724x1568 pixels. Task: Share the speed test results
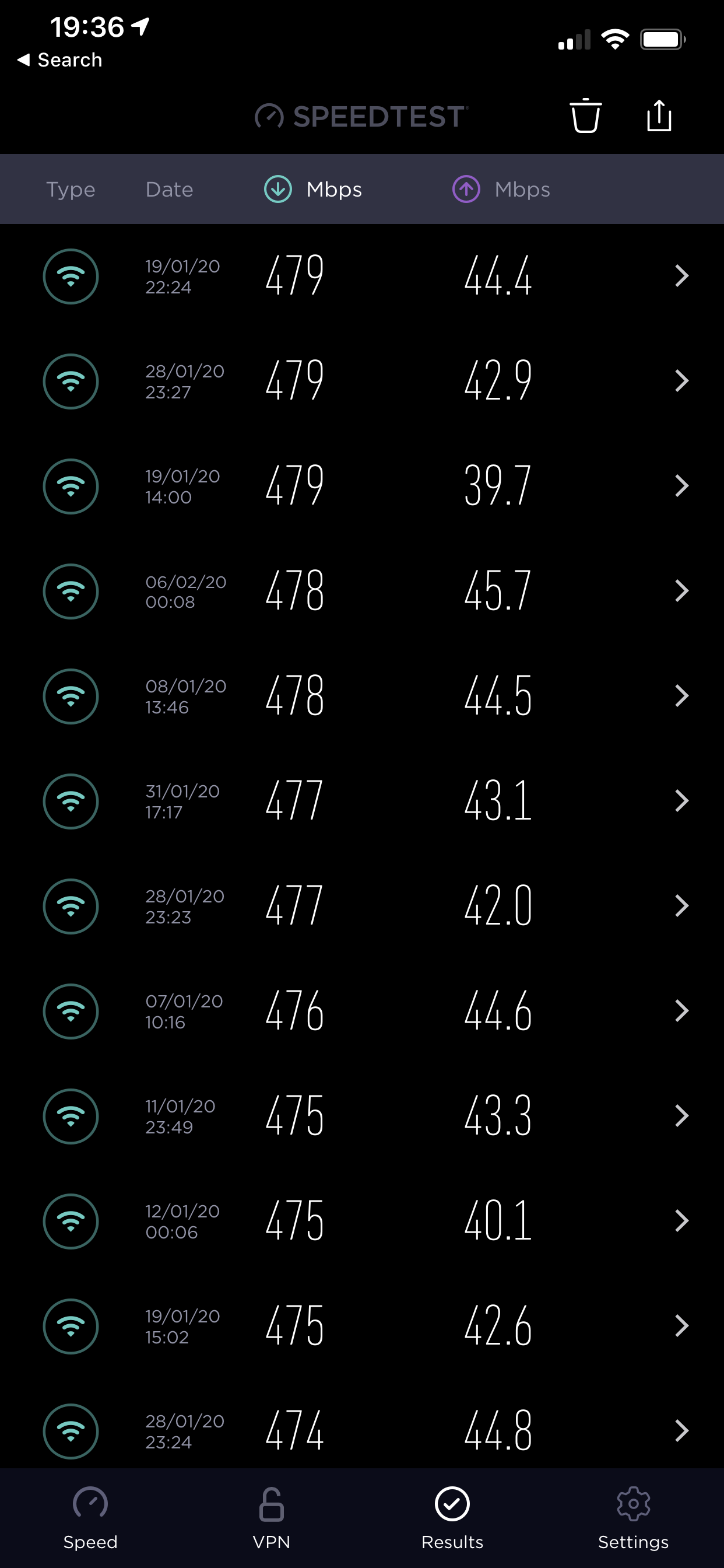coord(659,116)
